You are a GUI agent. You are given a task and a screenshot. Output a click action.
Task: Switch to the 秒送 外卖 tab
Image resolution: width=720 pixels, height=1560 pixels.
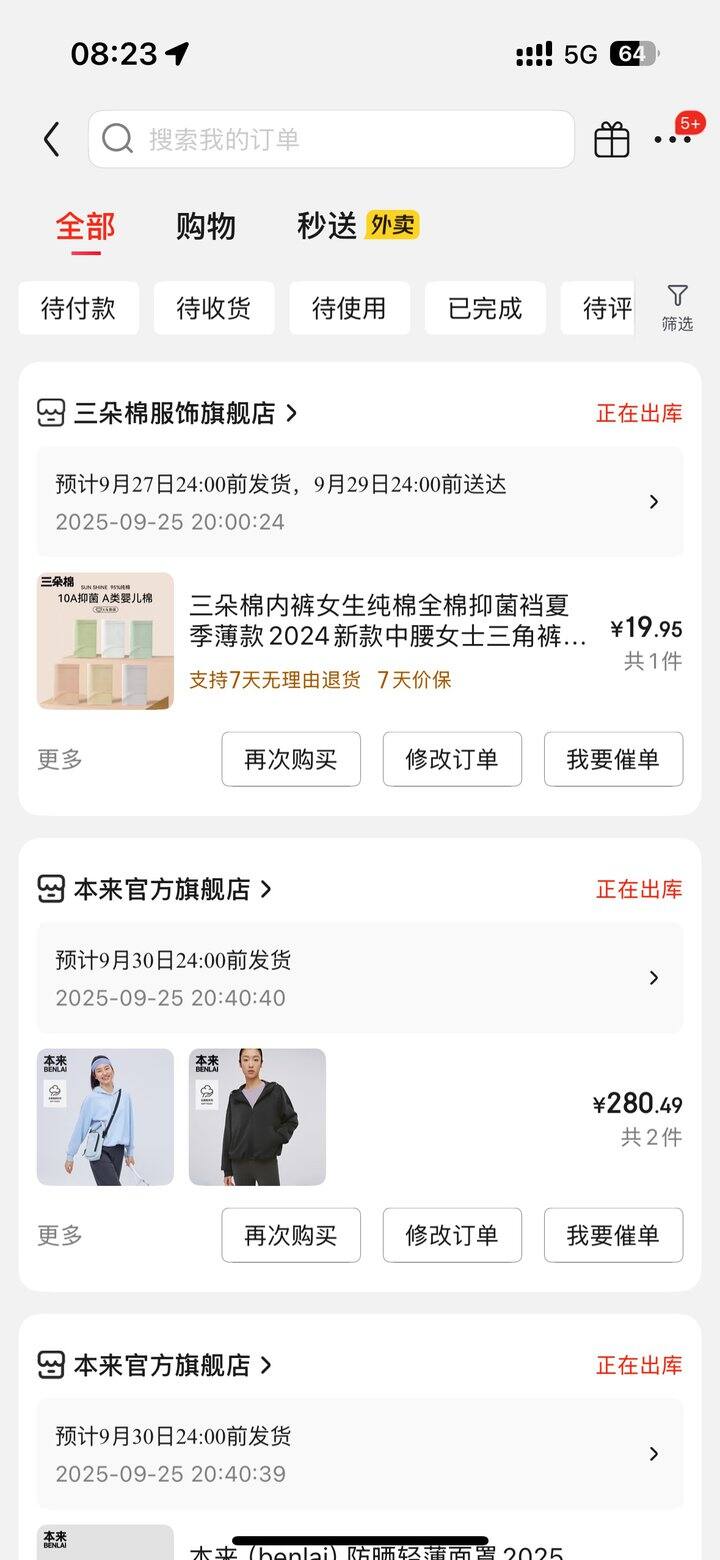356,226
